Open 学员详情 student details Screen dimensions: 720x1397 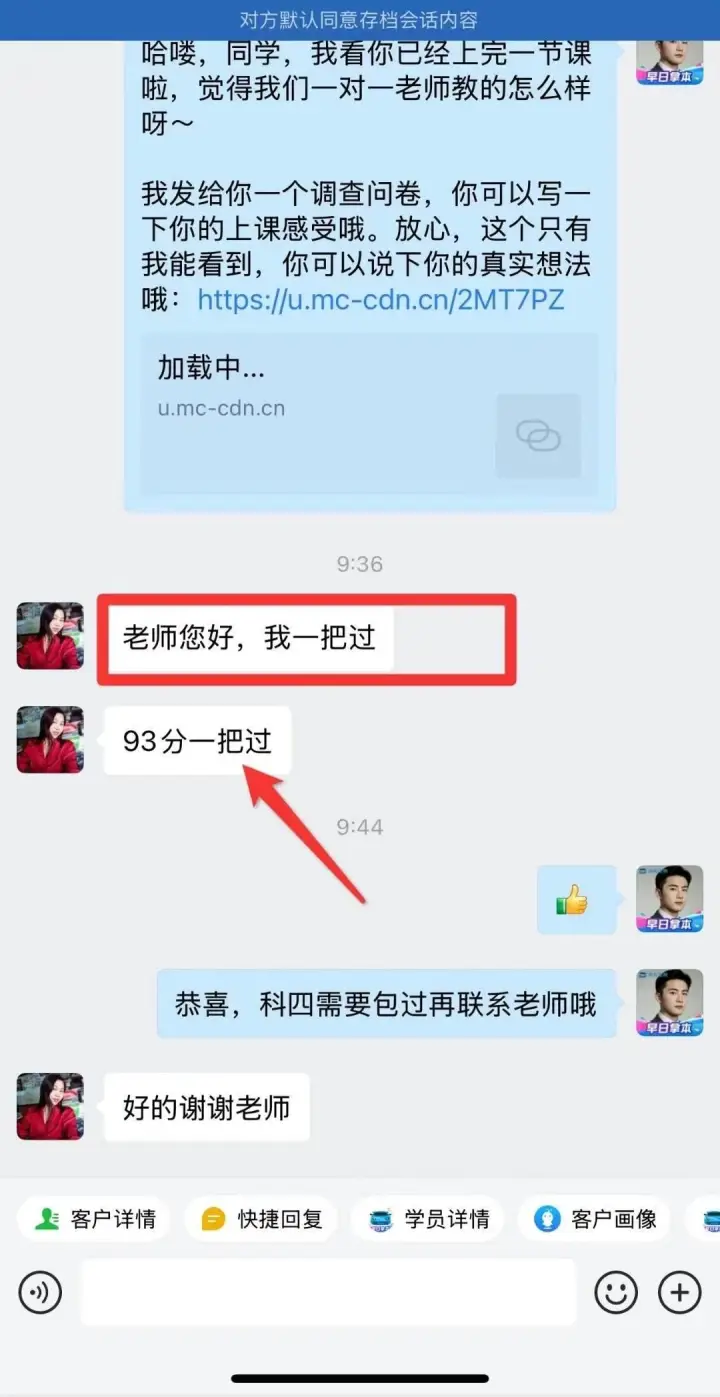[427, 1219]
